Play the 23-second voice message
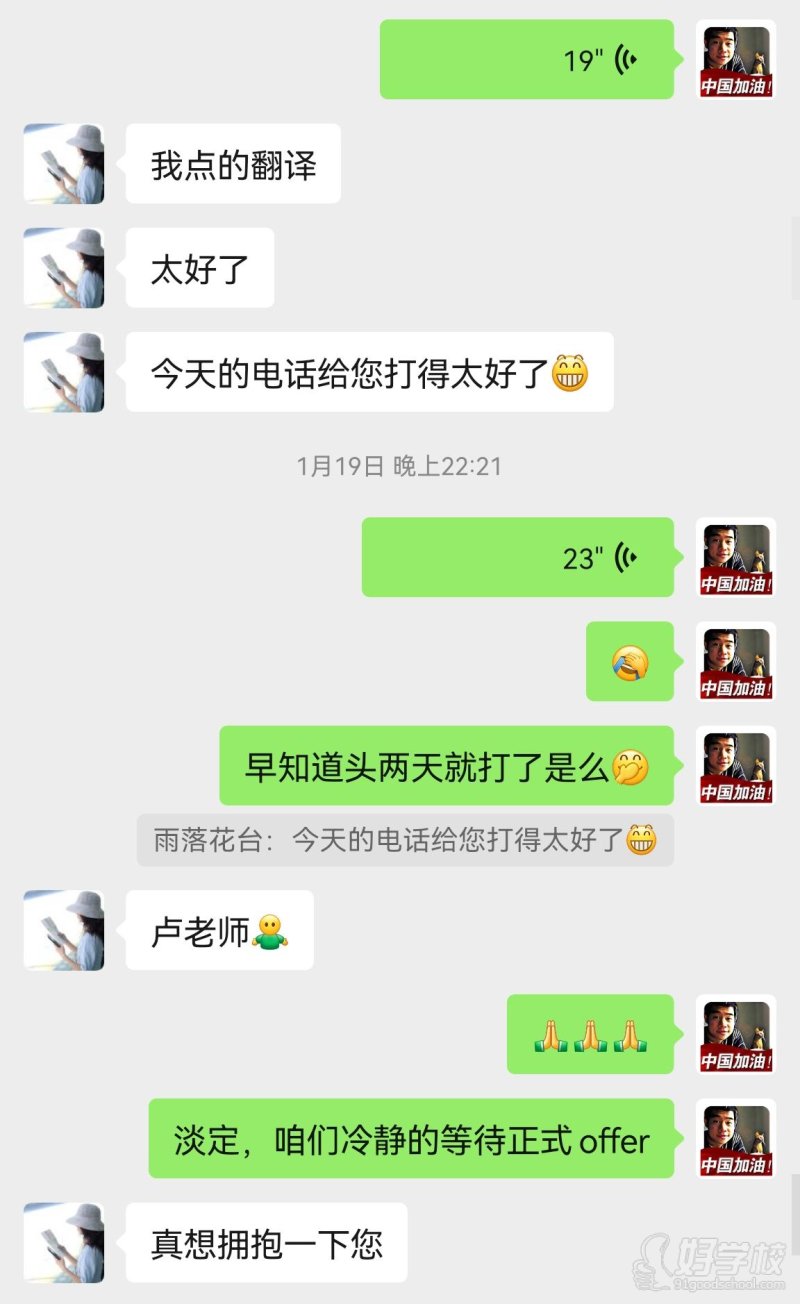This screenshot has width=800, height=1304. [518, 557]
